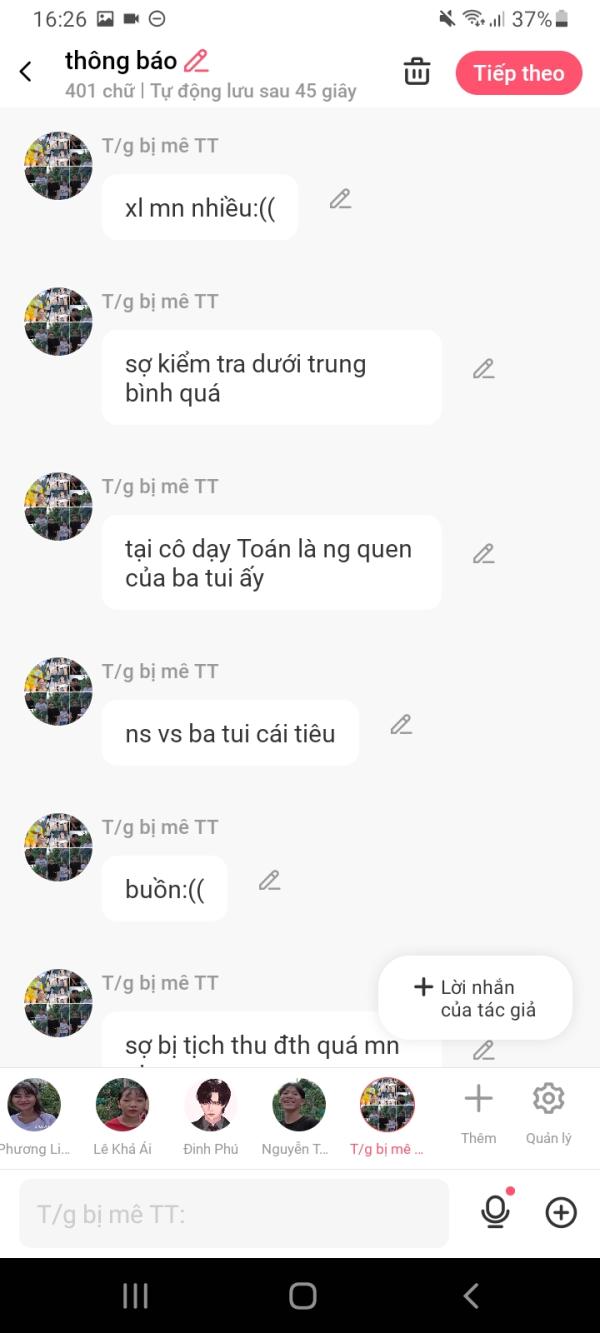Add "Lời nhắn của tác giả"
600x1333 pixels.
click(475, 998)
